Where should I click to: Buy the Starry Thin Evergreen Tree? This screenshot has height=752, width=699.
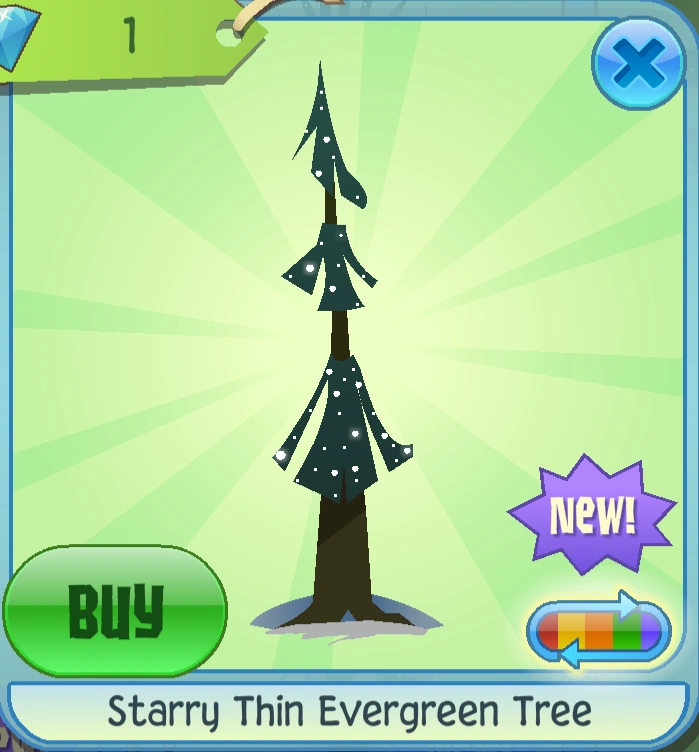click(x=115, y=609)
